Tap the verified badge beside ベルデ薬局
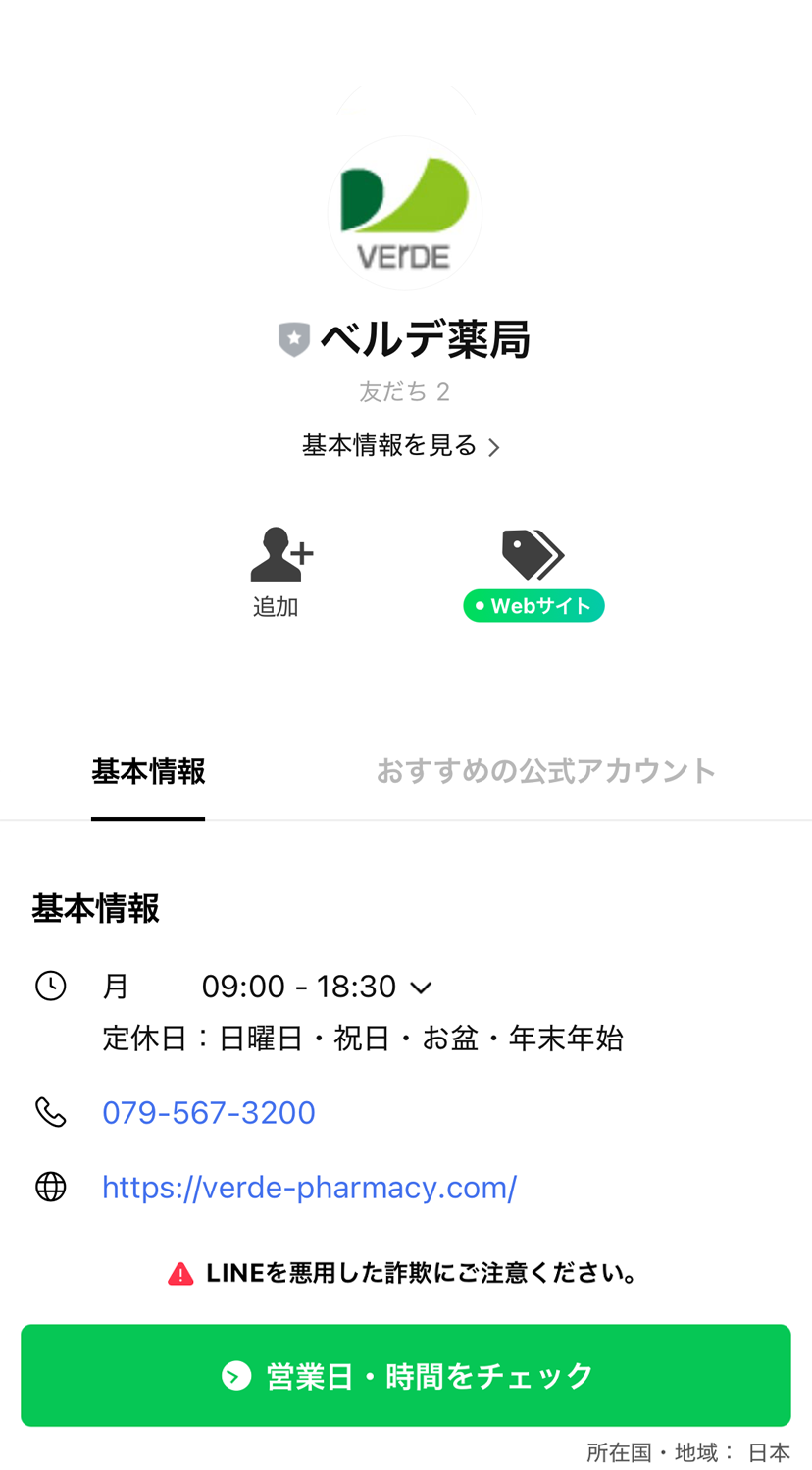 [x=293, y=338]
